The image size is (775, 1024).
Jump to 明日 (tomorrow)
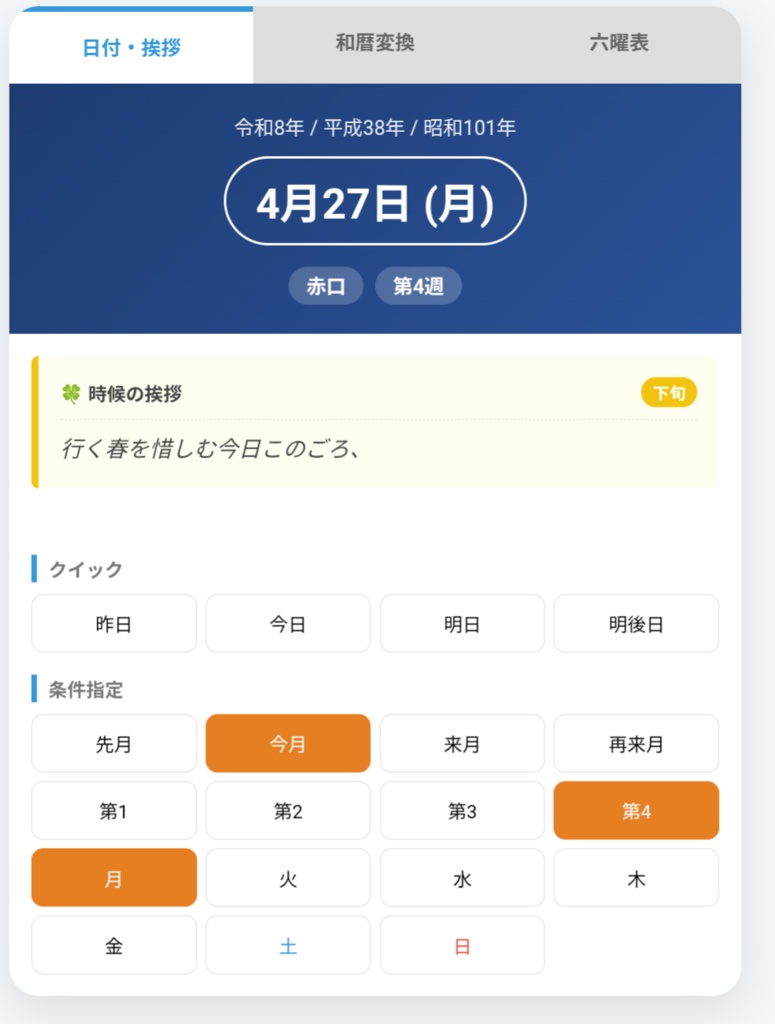[x=461, y=623]
